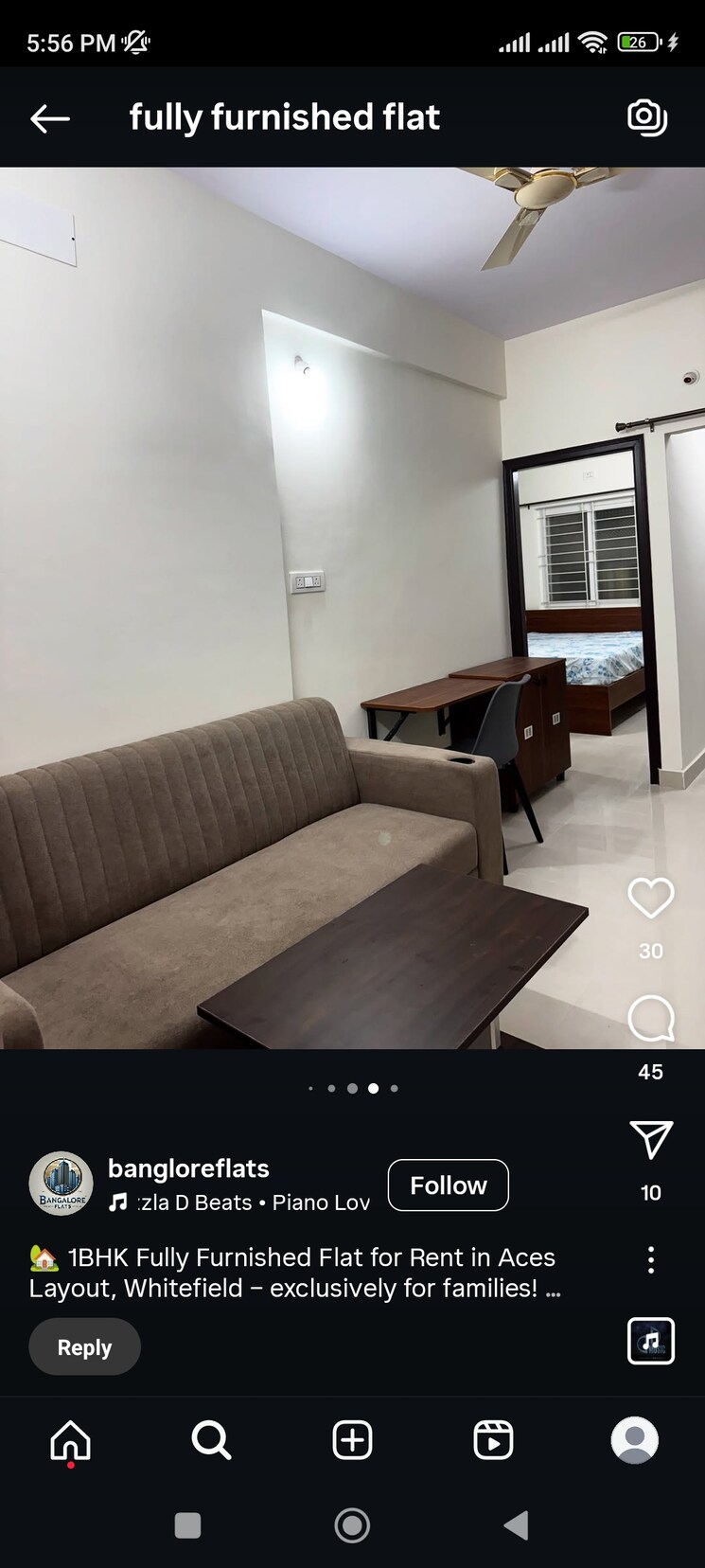Open the post options three-dot menu
This screenshot has width=705, height=1568.
(650, 1259)
